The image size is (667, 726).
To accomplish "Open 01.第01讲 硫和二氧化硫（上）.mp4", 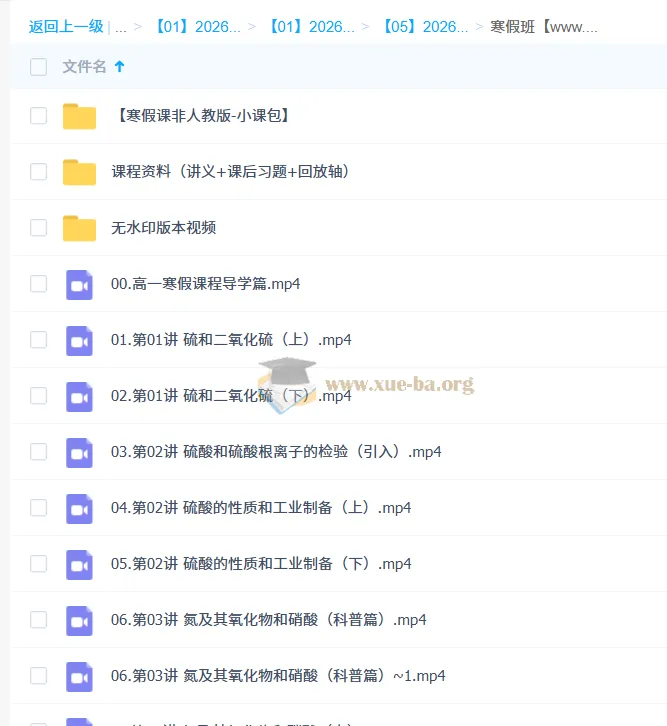I will click(x=231, y=340).
